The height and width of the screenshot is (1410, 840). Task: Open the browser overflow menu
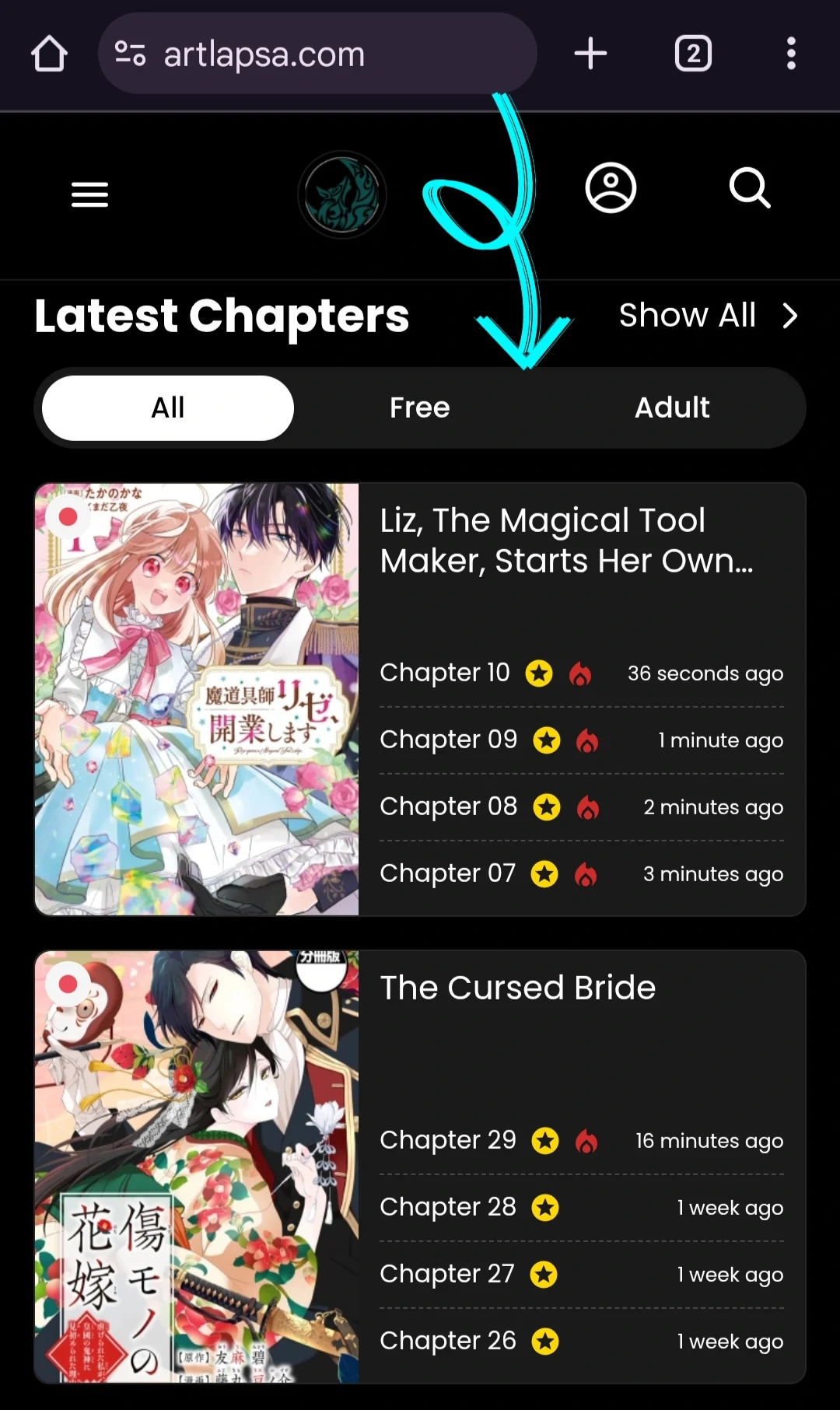pos(791,54)
